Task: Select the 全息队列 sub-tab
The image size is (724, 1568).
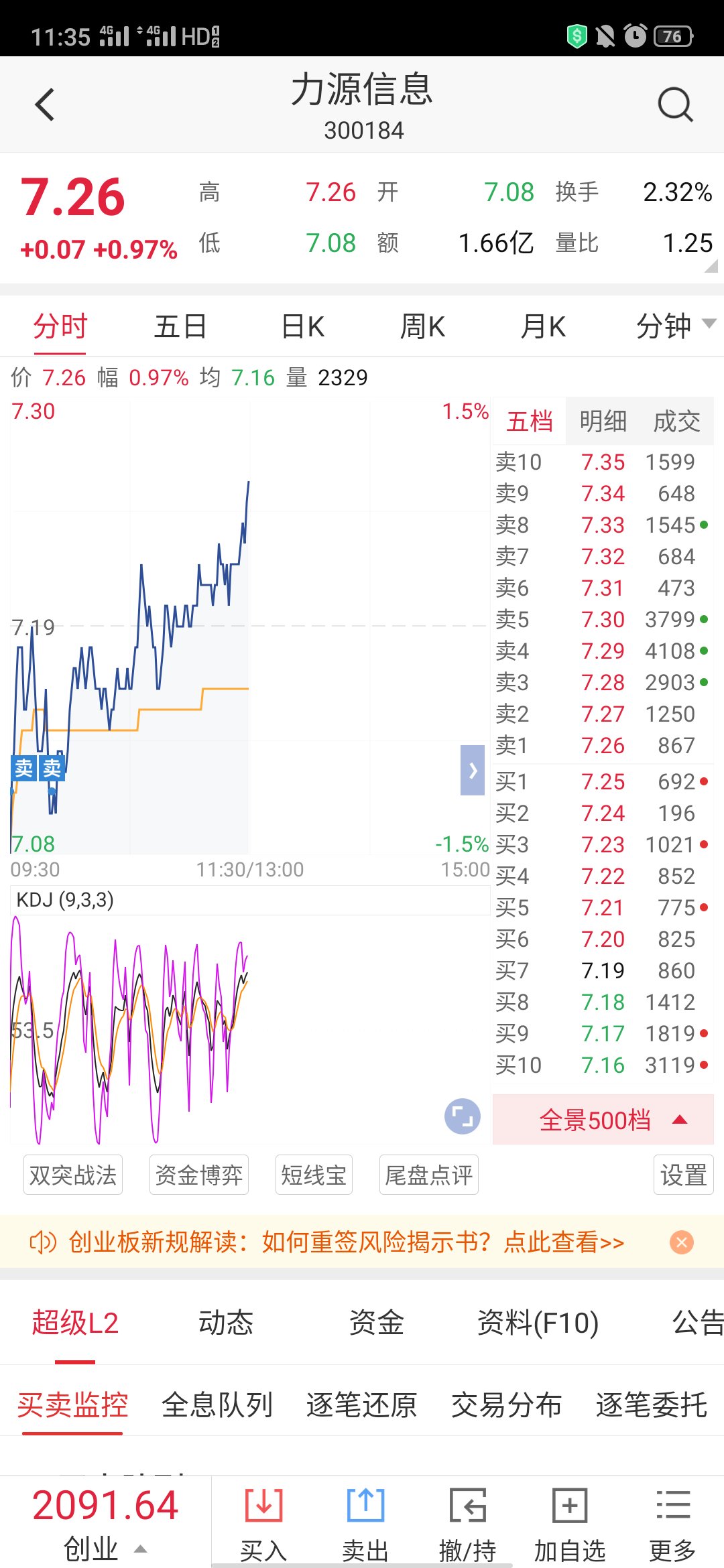Action: (217, 1404)
